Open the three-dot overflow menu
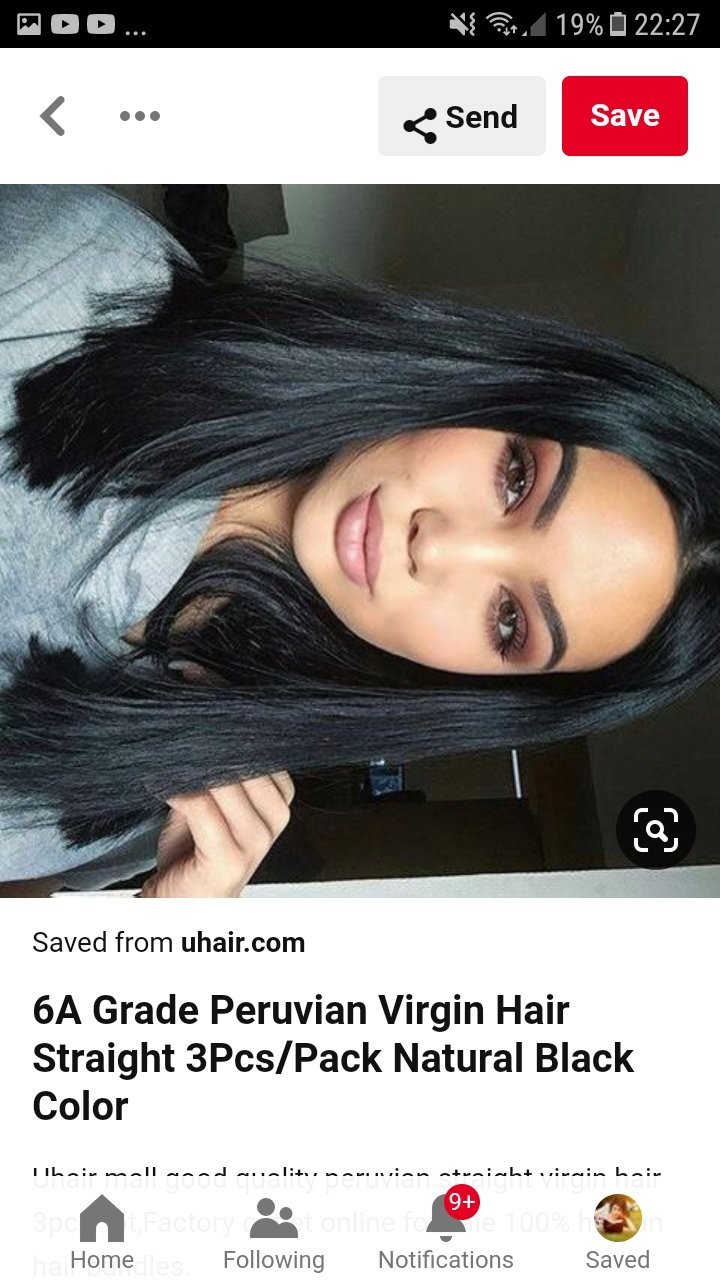The image size is (720, 1280). 140,116
